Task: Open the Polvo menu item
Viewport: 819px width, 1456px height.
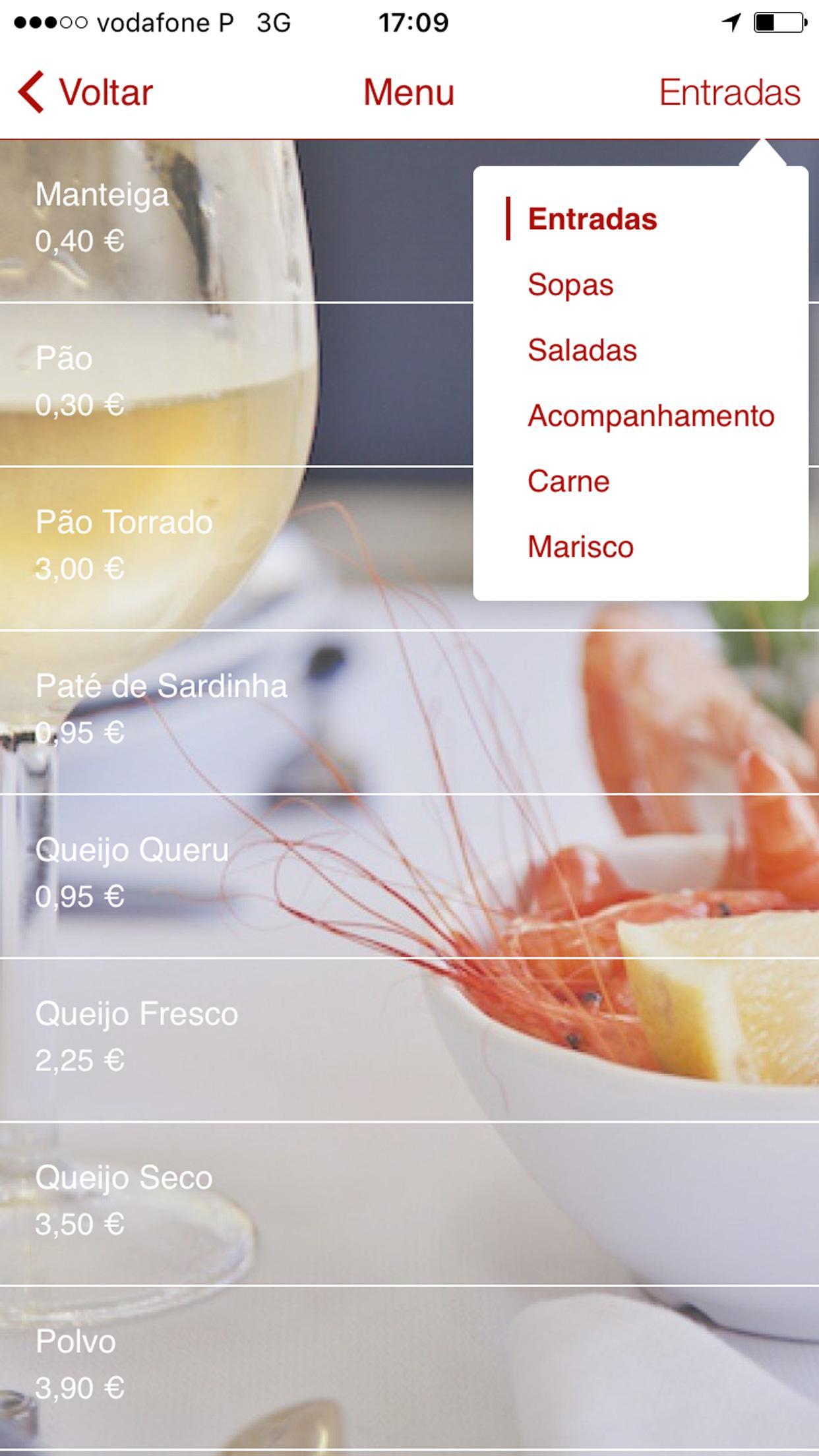Action: coord(198,1364)
